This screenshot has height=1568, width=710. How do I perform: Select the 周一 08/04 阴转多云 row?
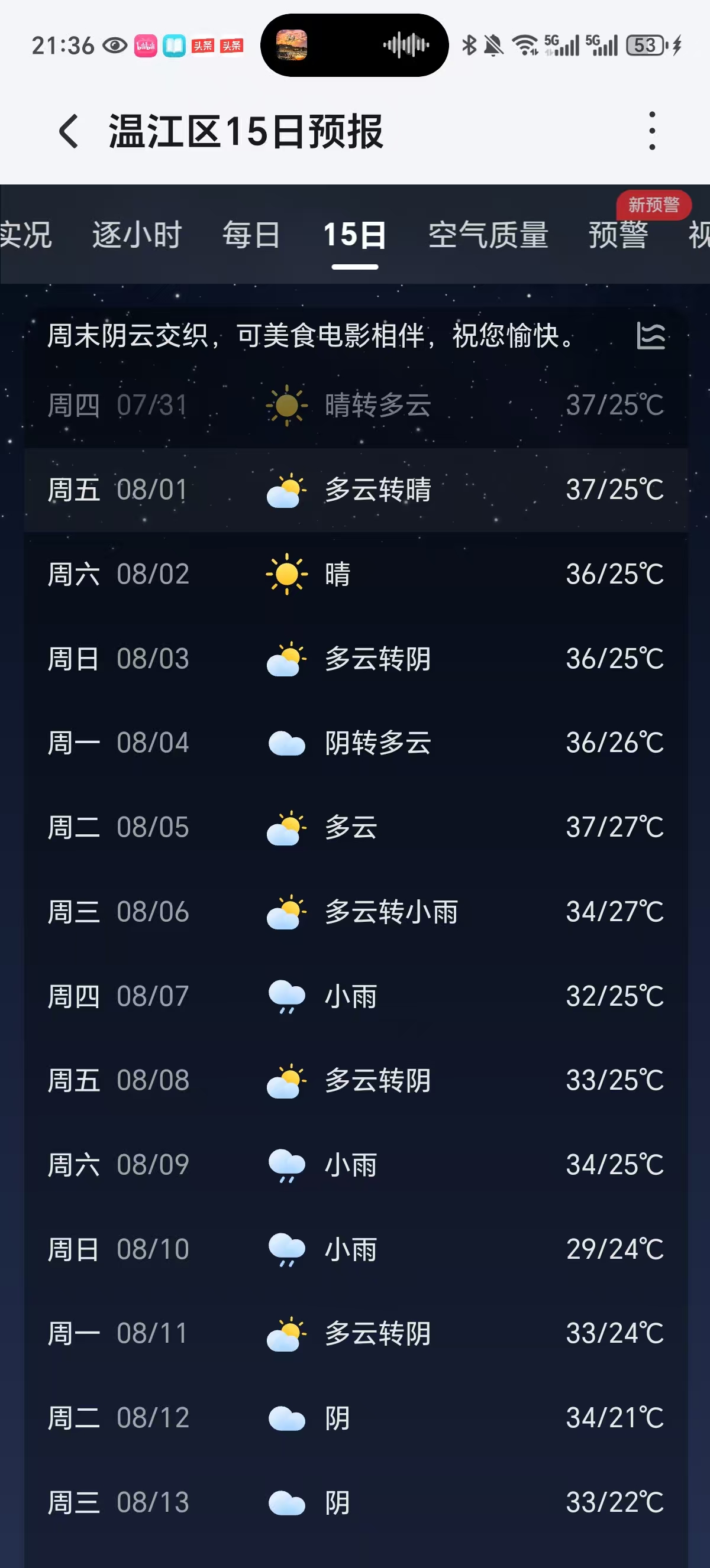[x=355, y=743]
